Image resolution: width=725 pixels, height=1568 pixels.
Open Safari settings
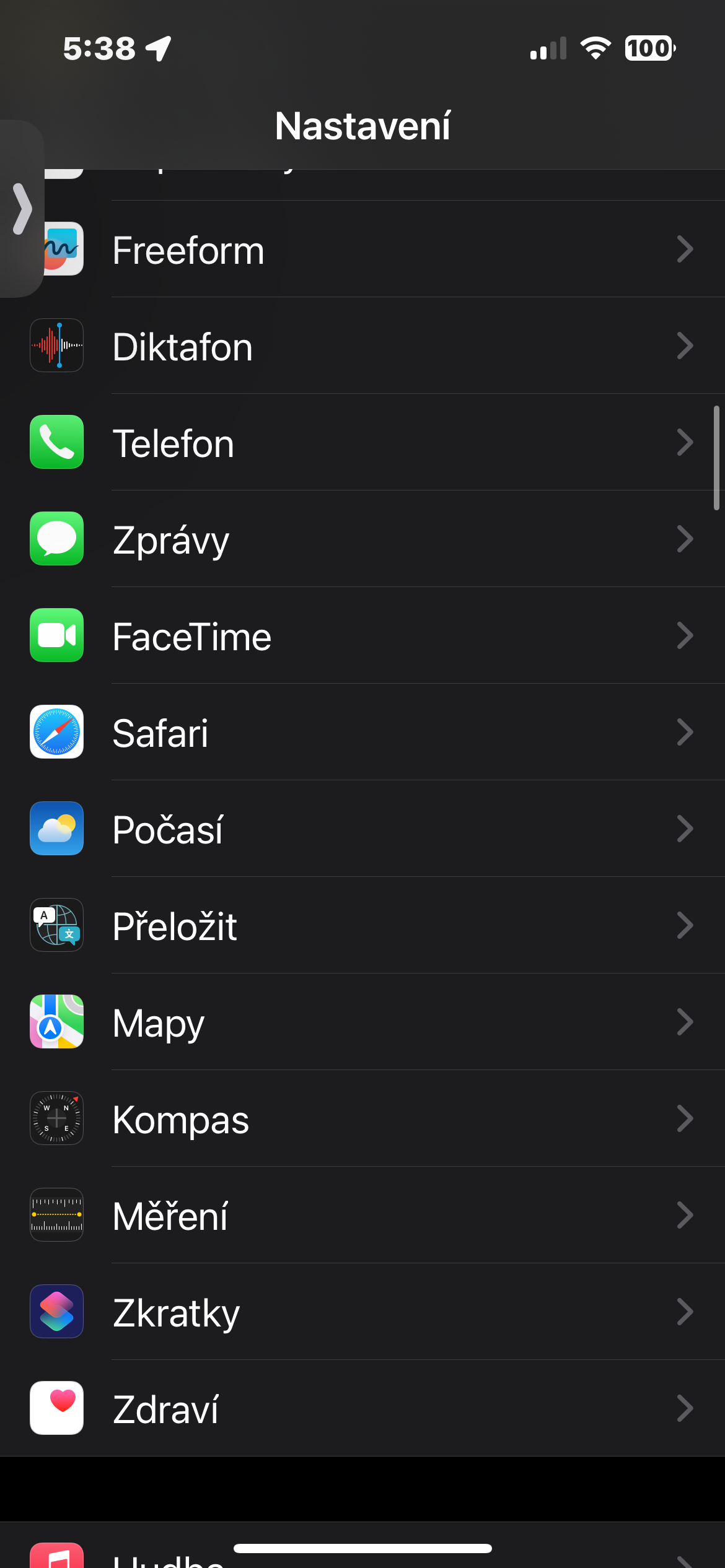[372, 733]
